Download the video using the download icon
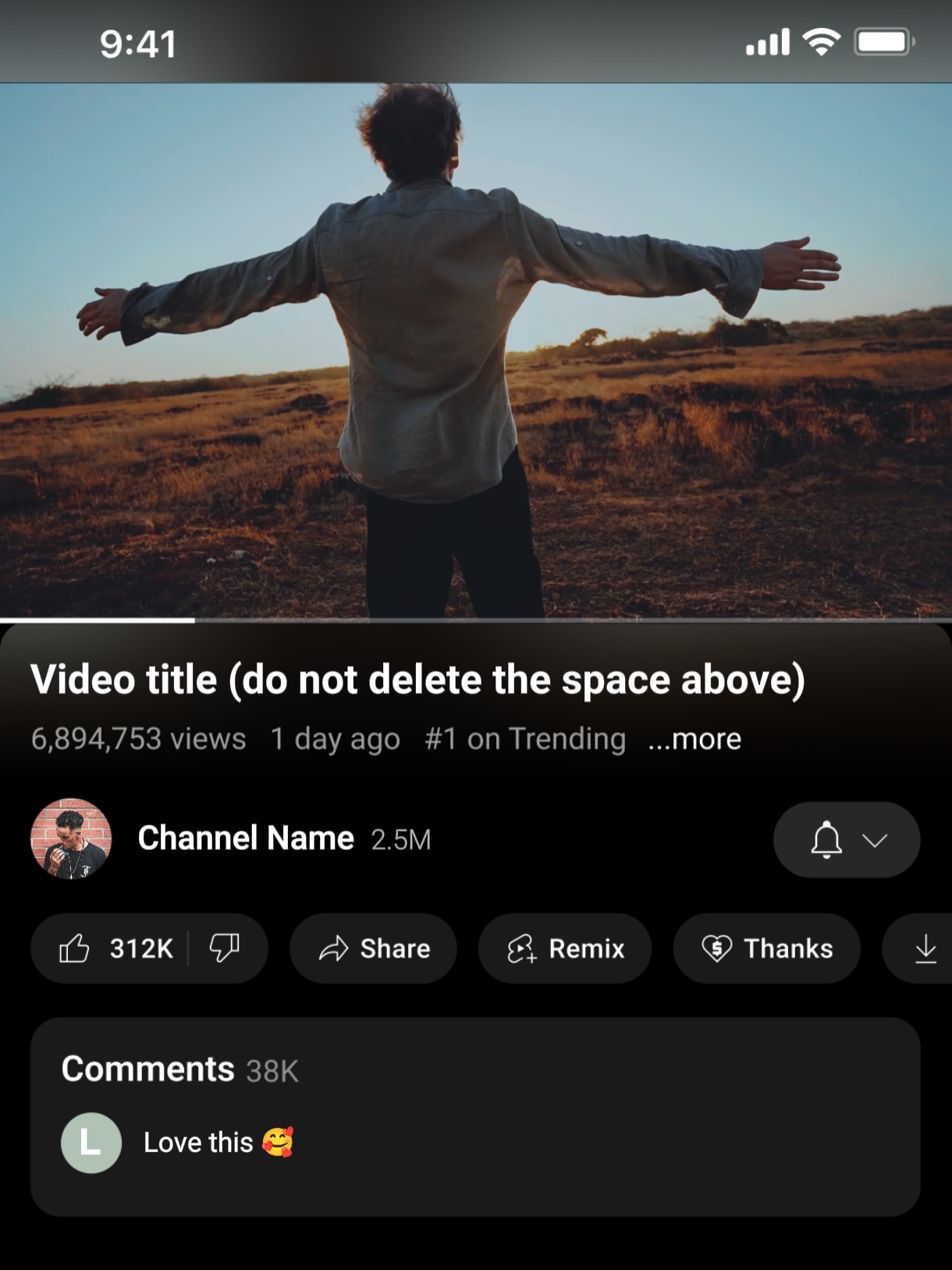 (x=927, y=948)
